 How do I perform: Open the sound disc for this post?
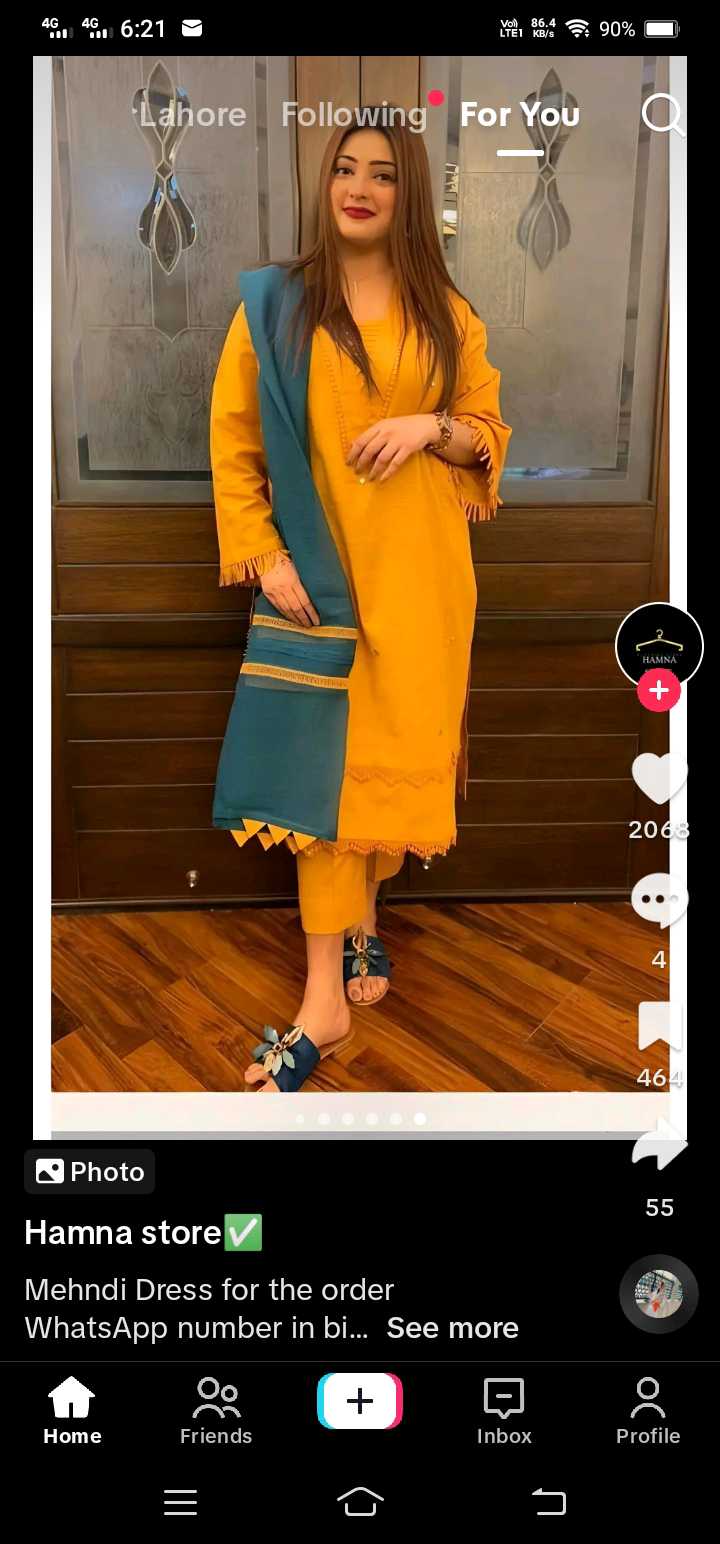pos(659,1294)
